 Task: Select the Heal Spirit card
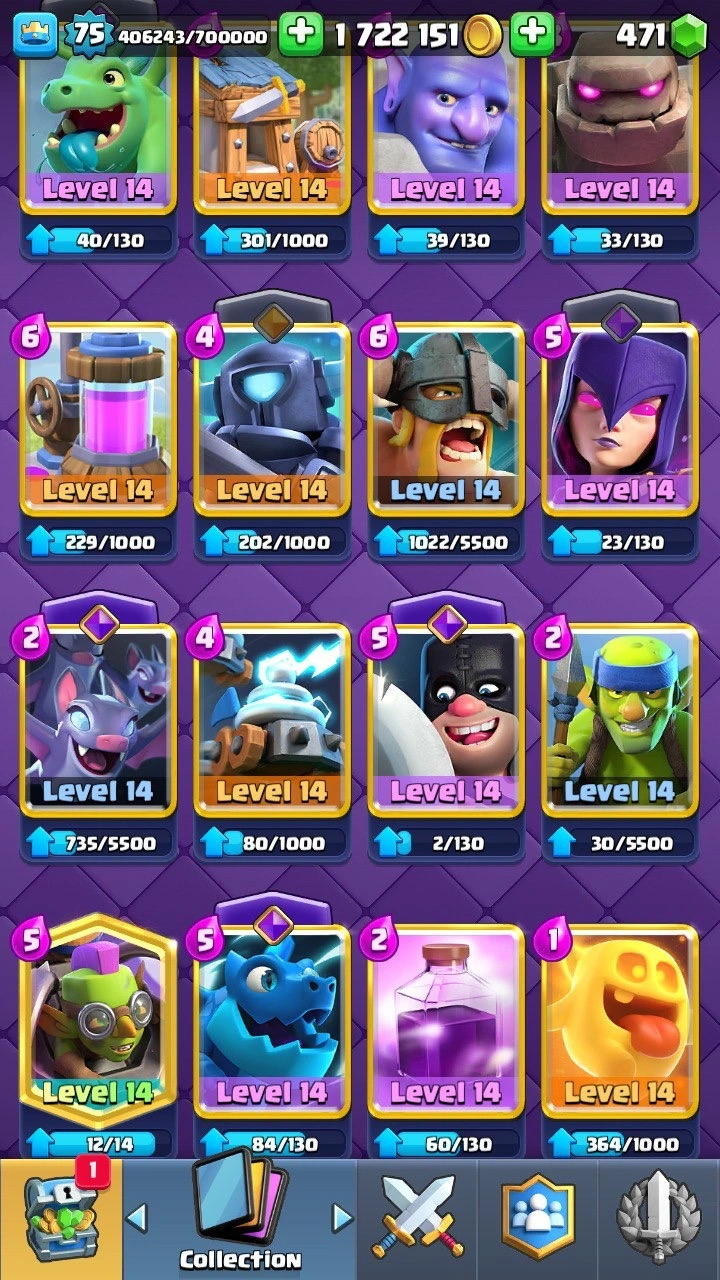[x=619, y=1020]
